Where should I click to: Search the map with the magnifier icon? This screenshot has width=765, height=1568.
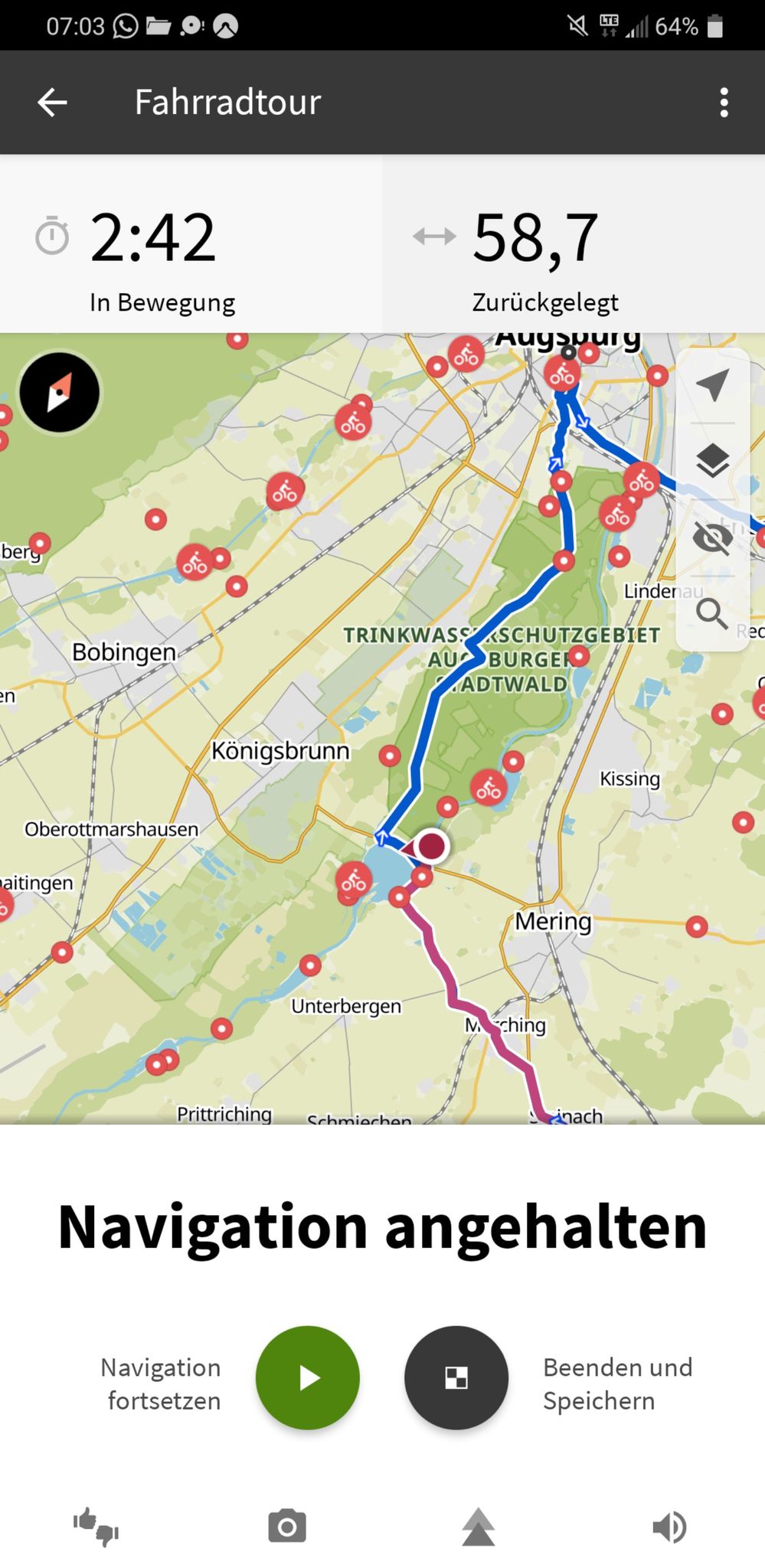point(712,613)
